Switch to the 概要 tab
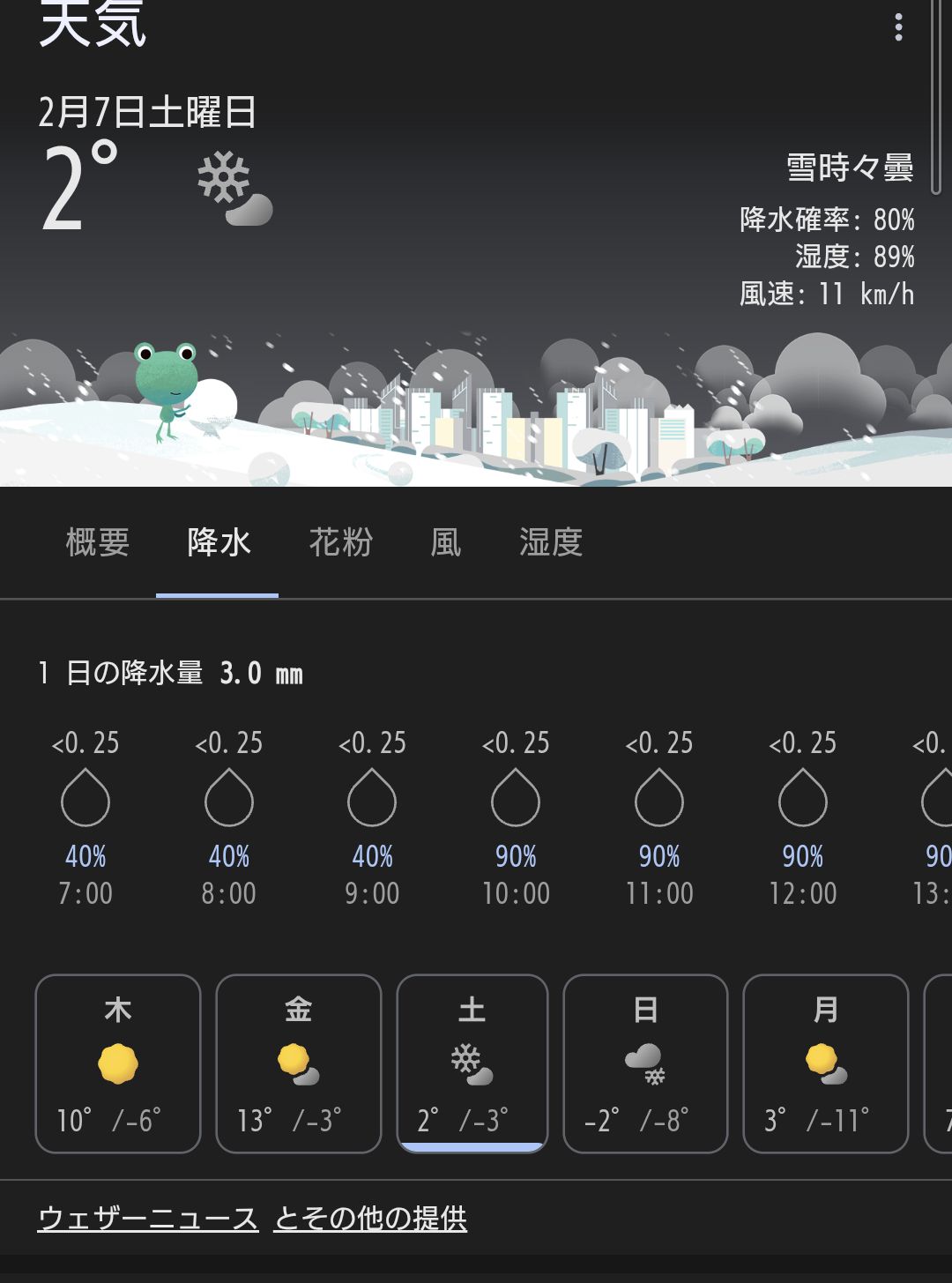Viewport: 952px width, 1283px height. tap(98, 542)
